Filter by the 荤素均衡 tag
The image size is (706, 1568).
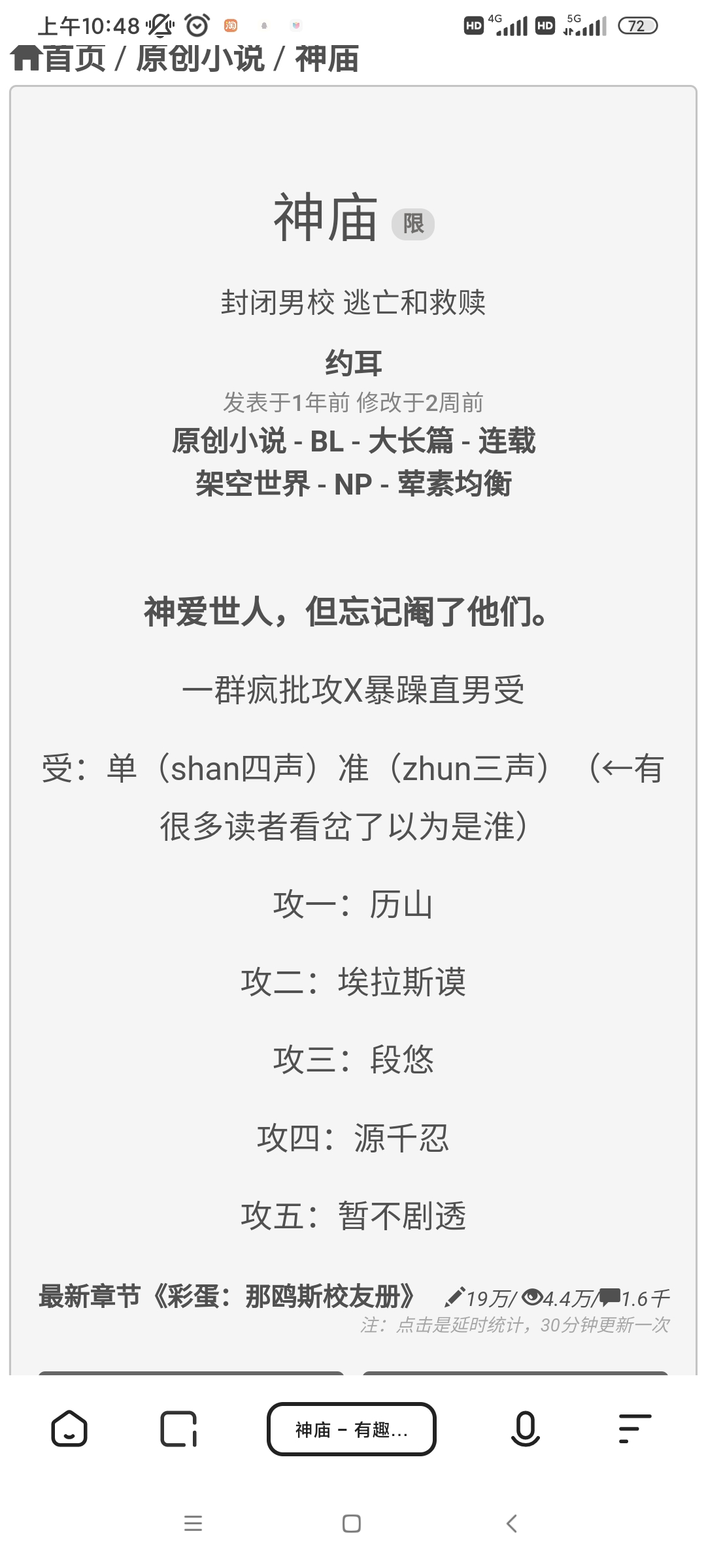pyautogui.click(x=454, y=484)
